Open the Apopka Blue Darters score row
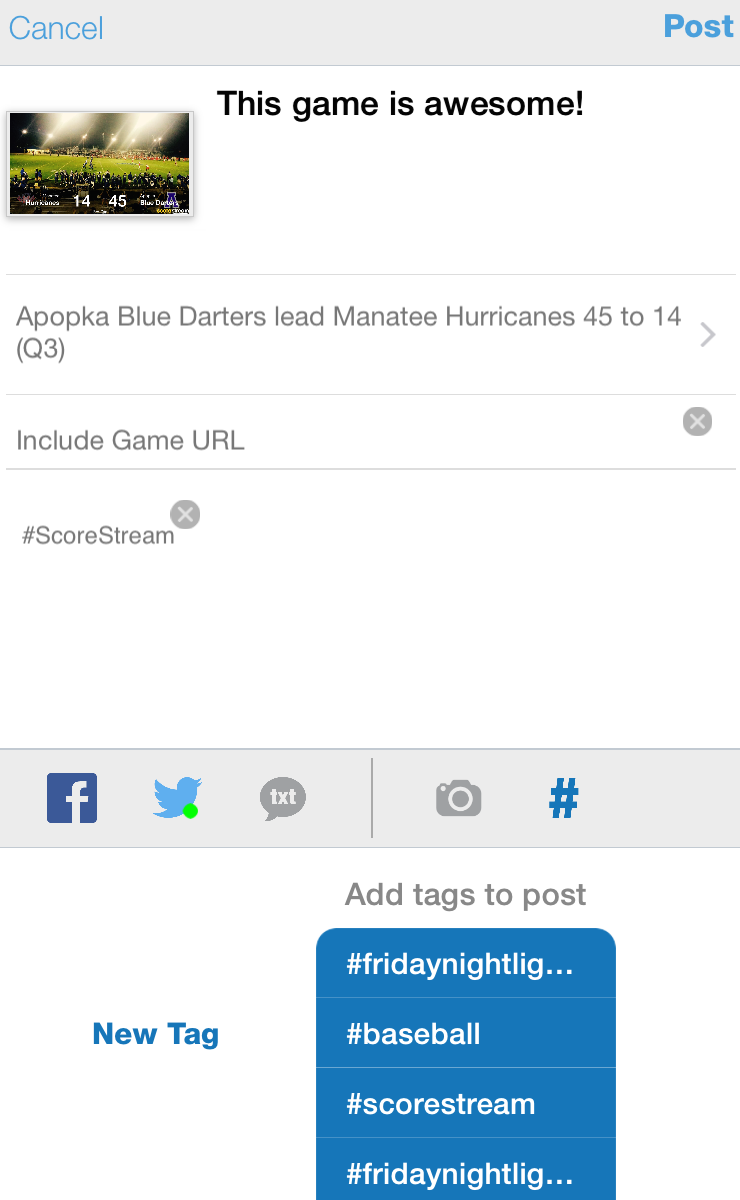 coord(370,334)
